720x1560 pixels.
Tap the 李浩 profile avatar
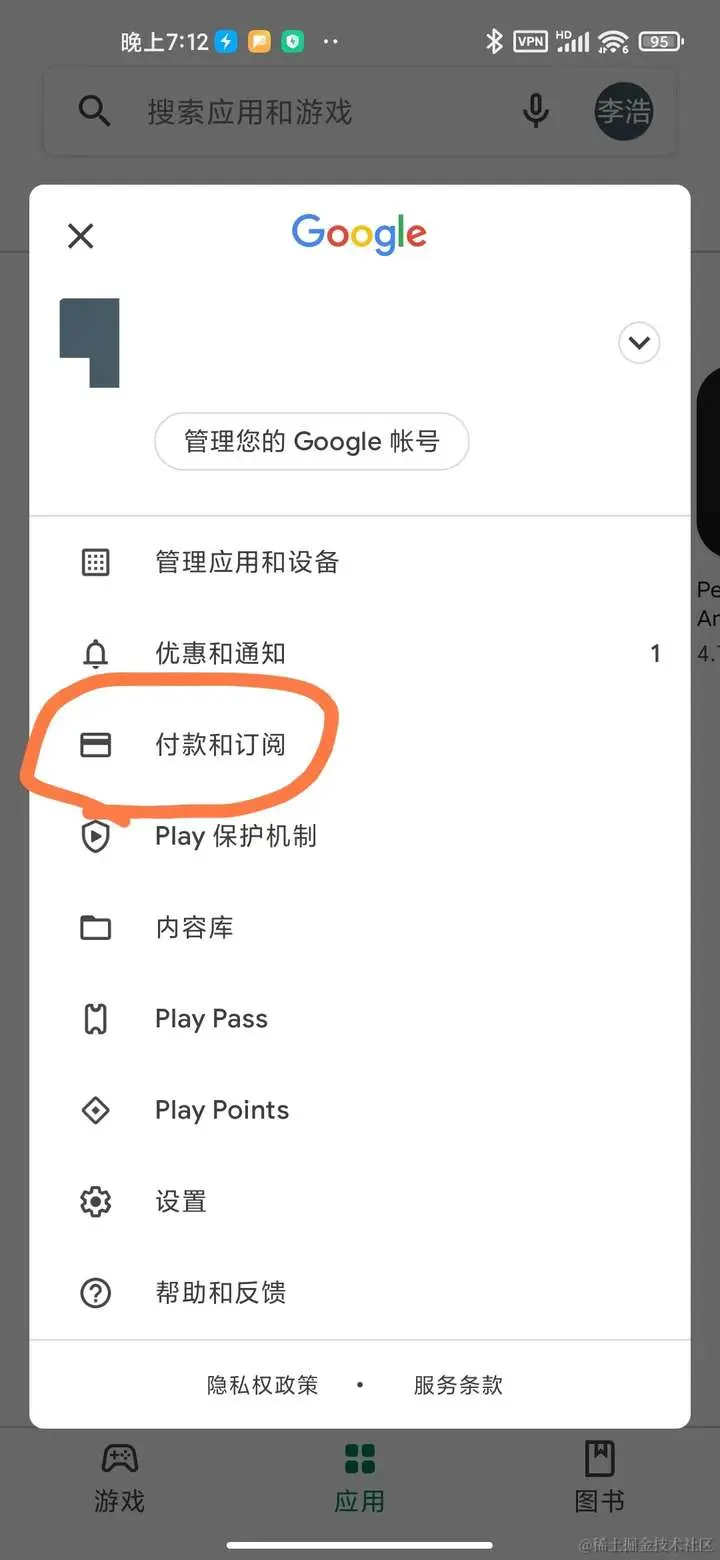pyautogui.click(x=624, y=112)
